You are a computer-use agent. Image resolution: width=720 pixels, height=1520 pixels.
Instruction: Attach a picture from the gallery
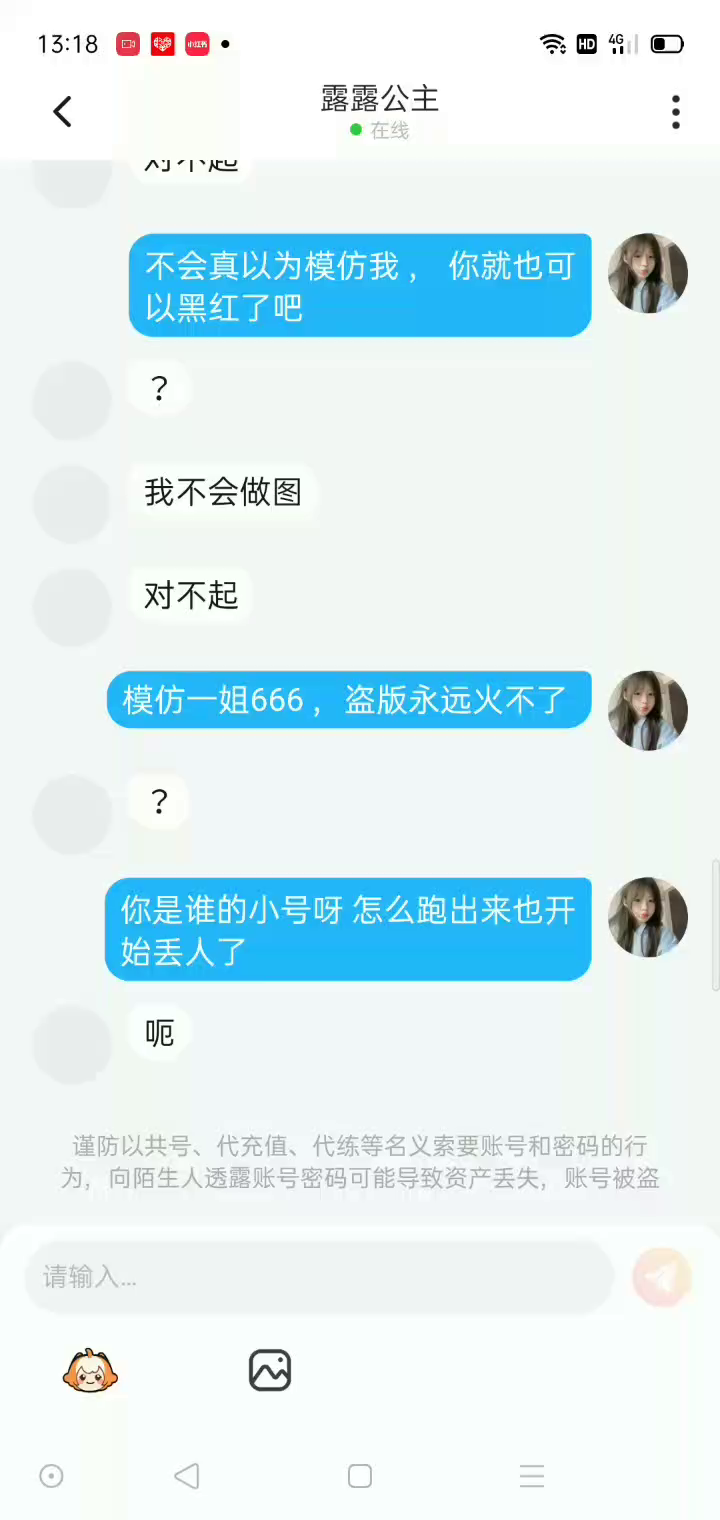tap(270, 1370)
